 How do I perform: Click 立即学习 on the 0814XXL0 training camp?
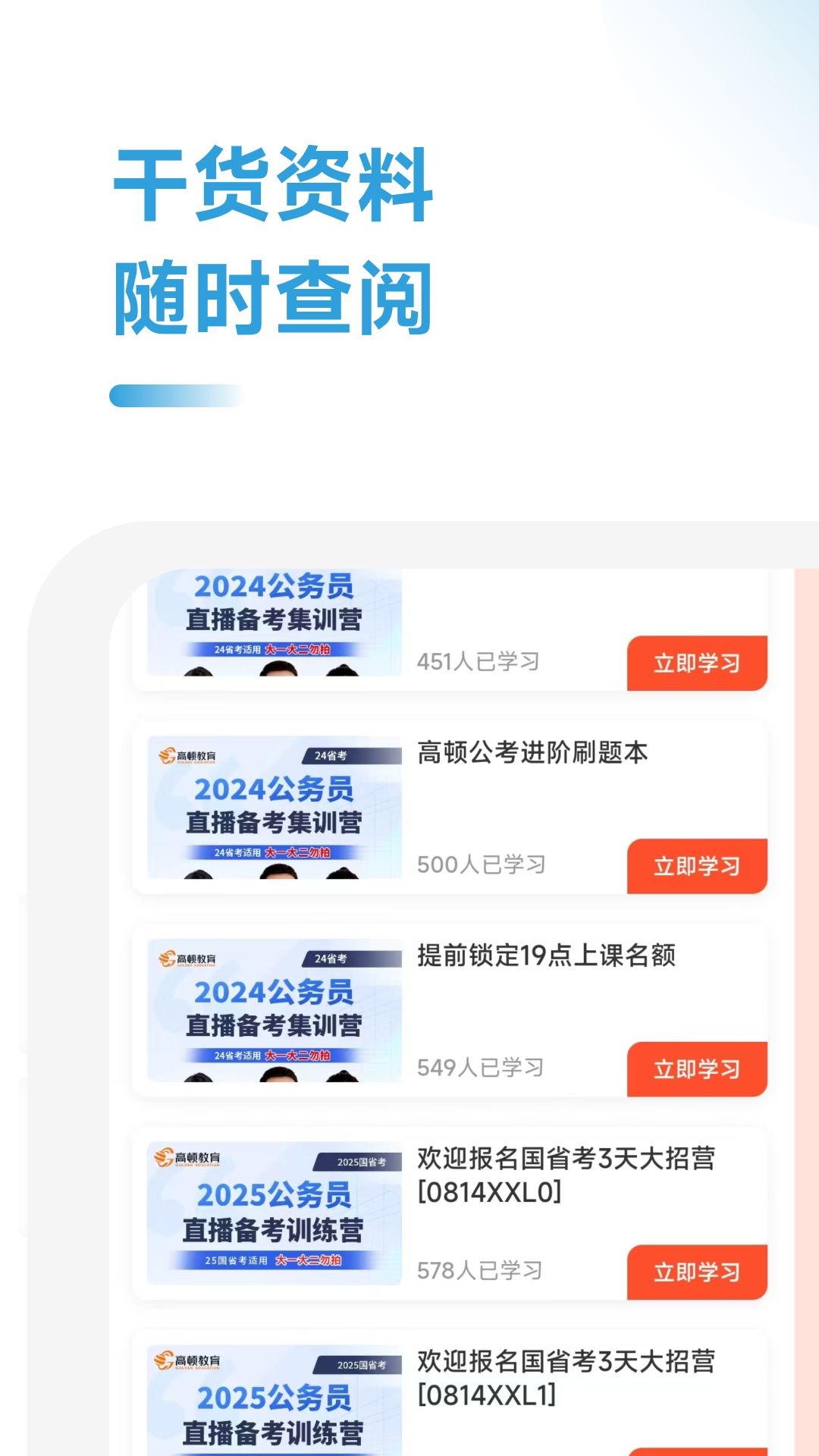point(696,1272)
